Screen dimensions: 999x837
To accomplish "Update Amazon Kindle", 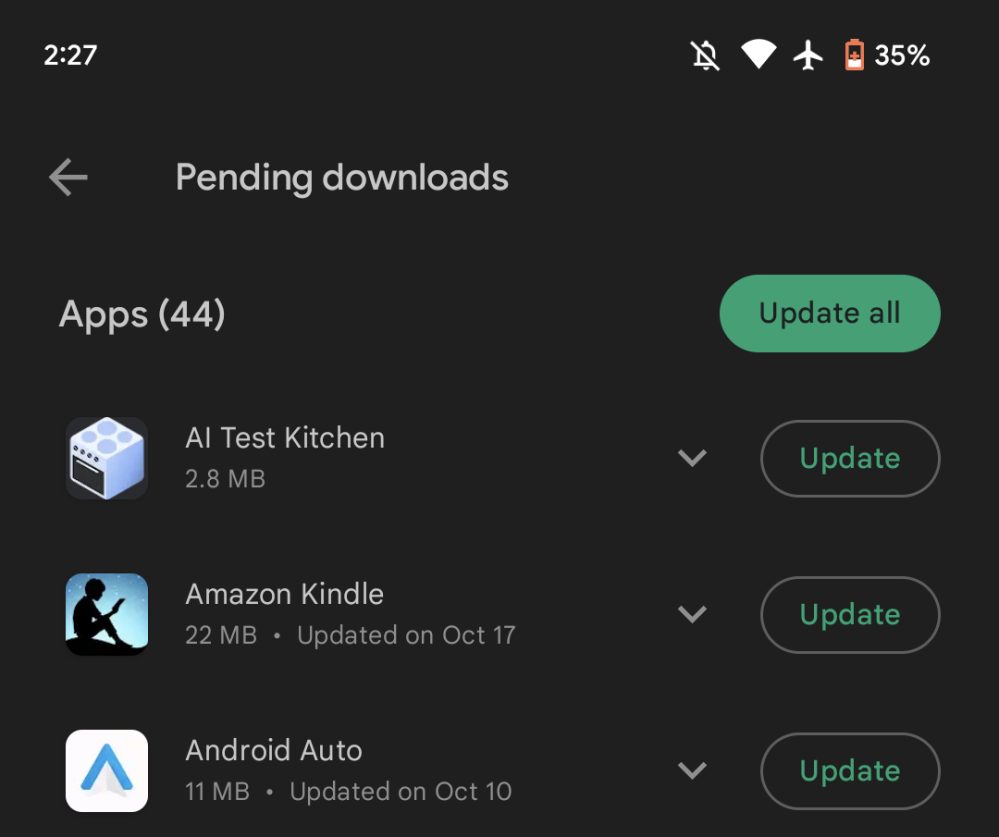I will click(849, 614).
